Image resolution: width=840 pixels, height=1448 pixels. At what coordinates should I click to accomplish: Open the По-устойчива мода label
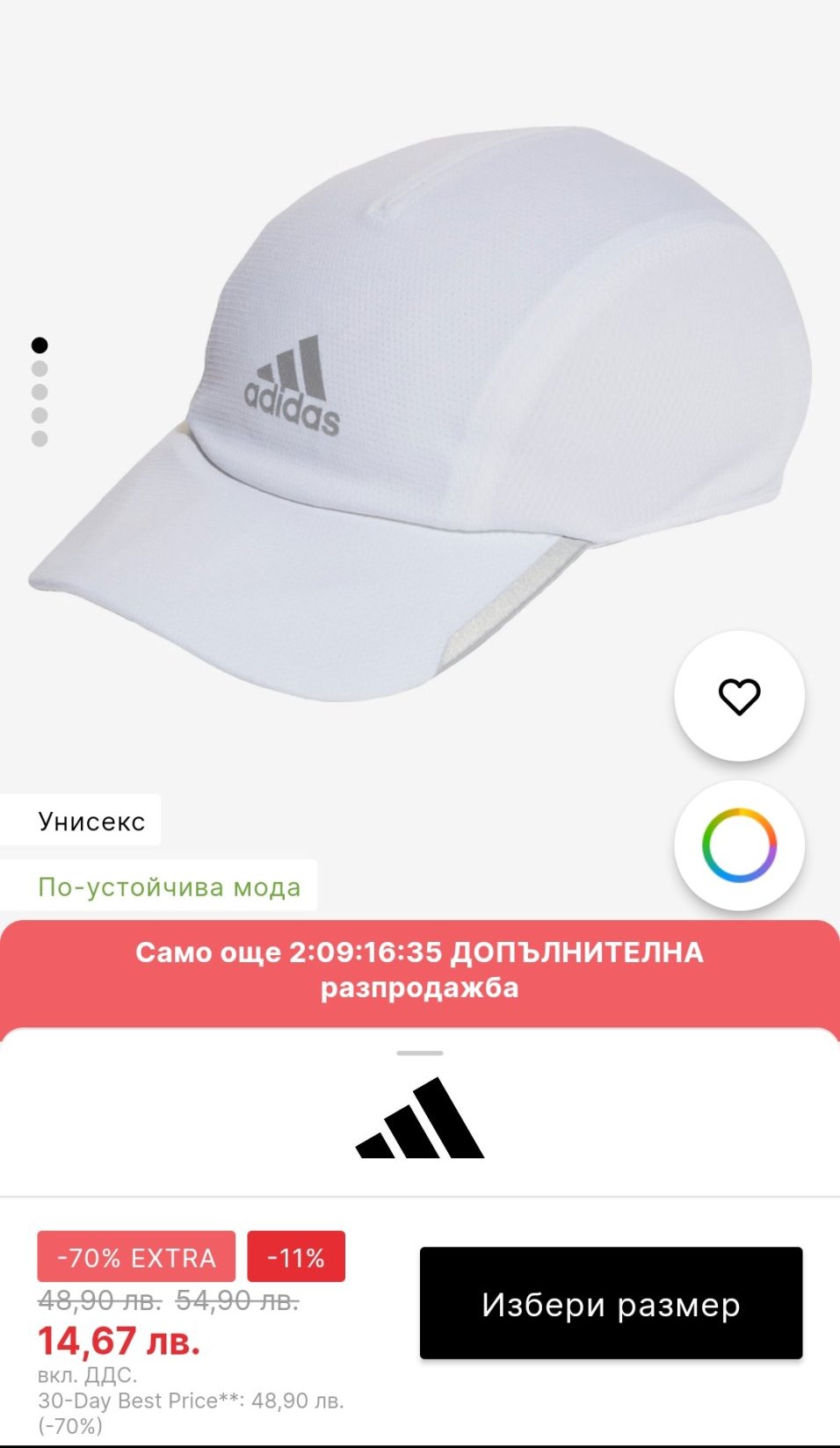coord(169,887)
